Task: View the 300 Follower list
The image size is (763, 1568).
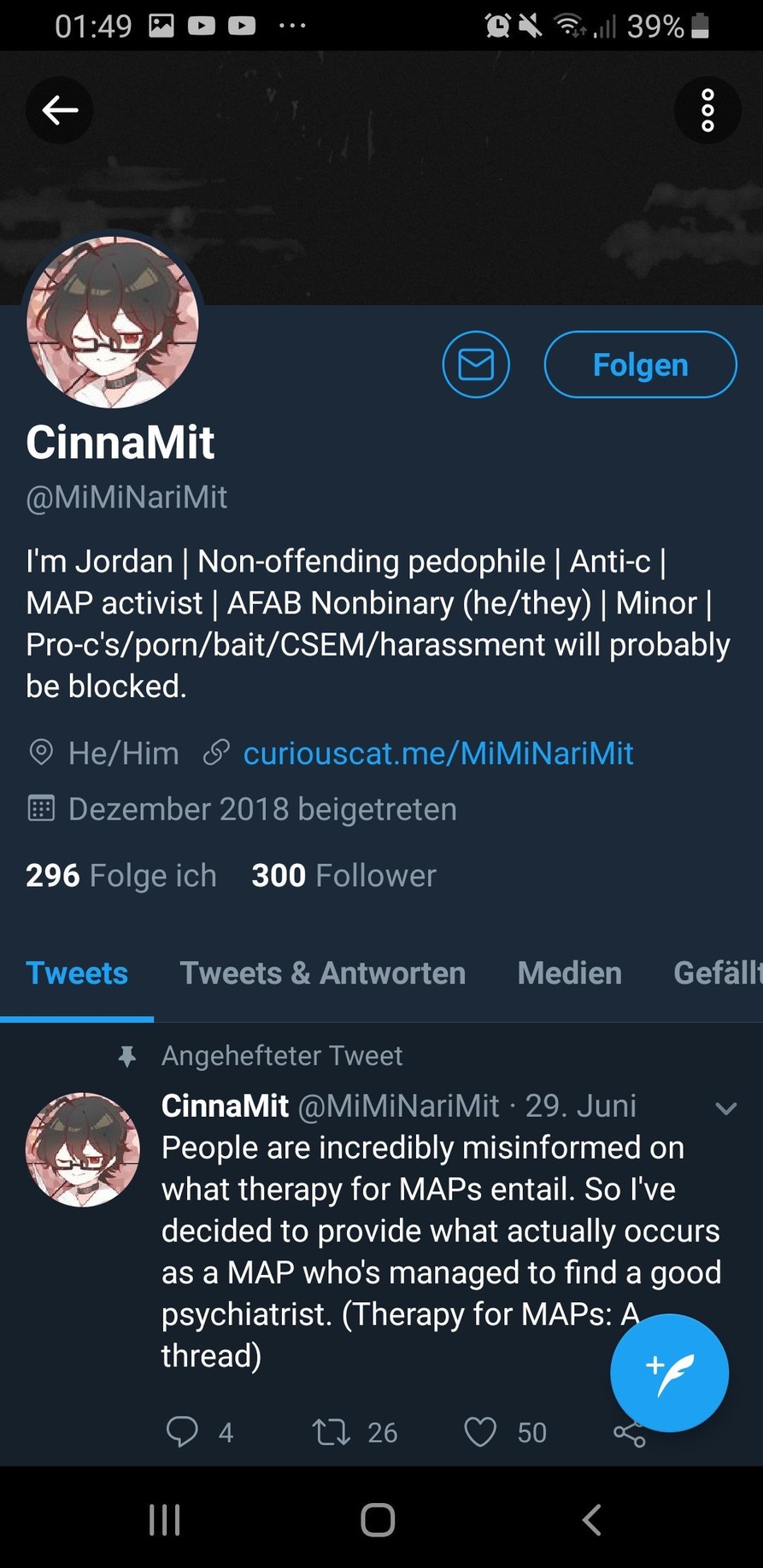Action: [x=343, y=876]
